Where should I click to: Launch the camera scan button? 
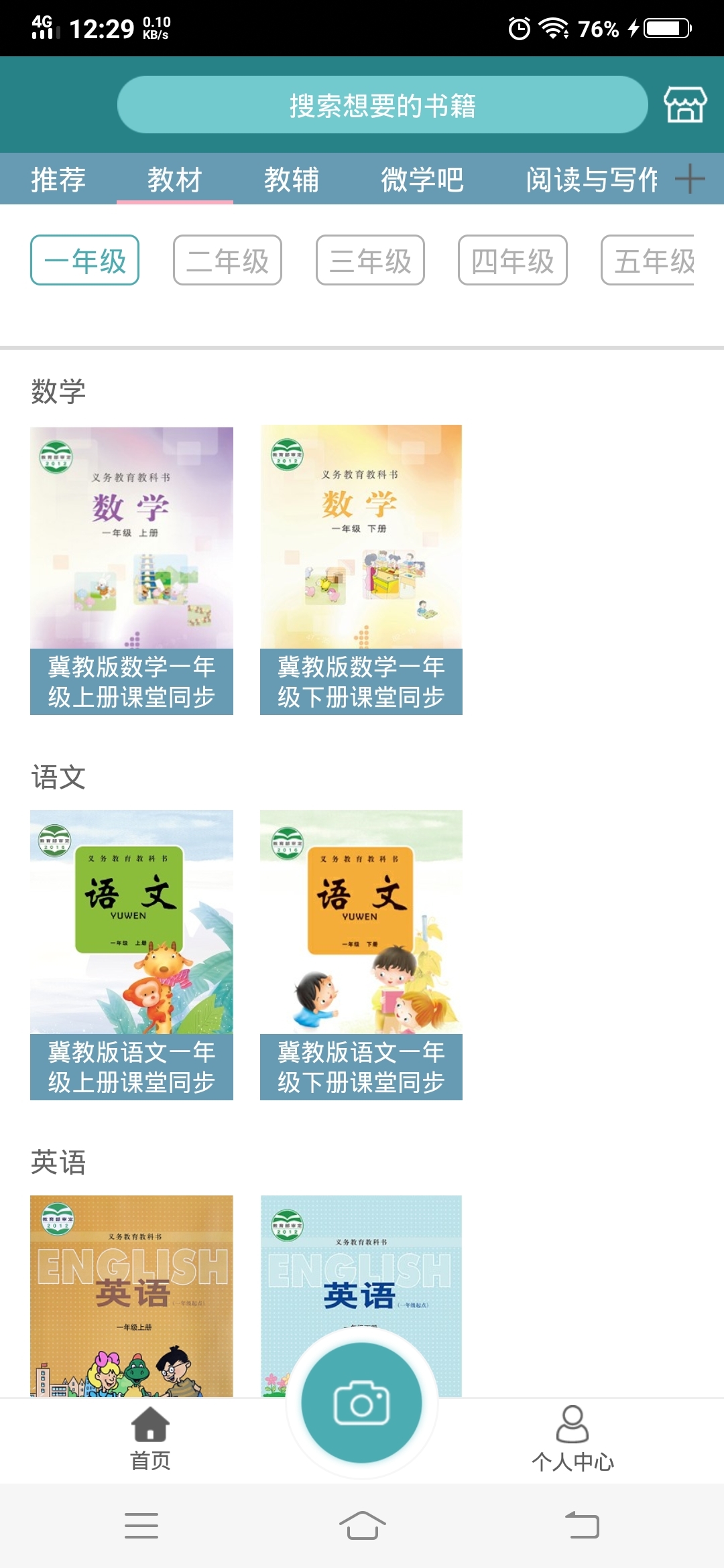362,1403
